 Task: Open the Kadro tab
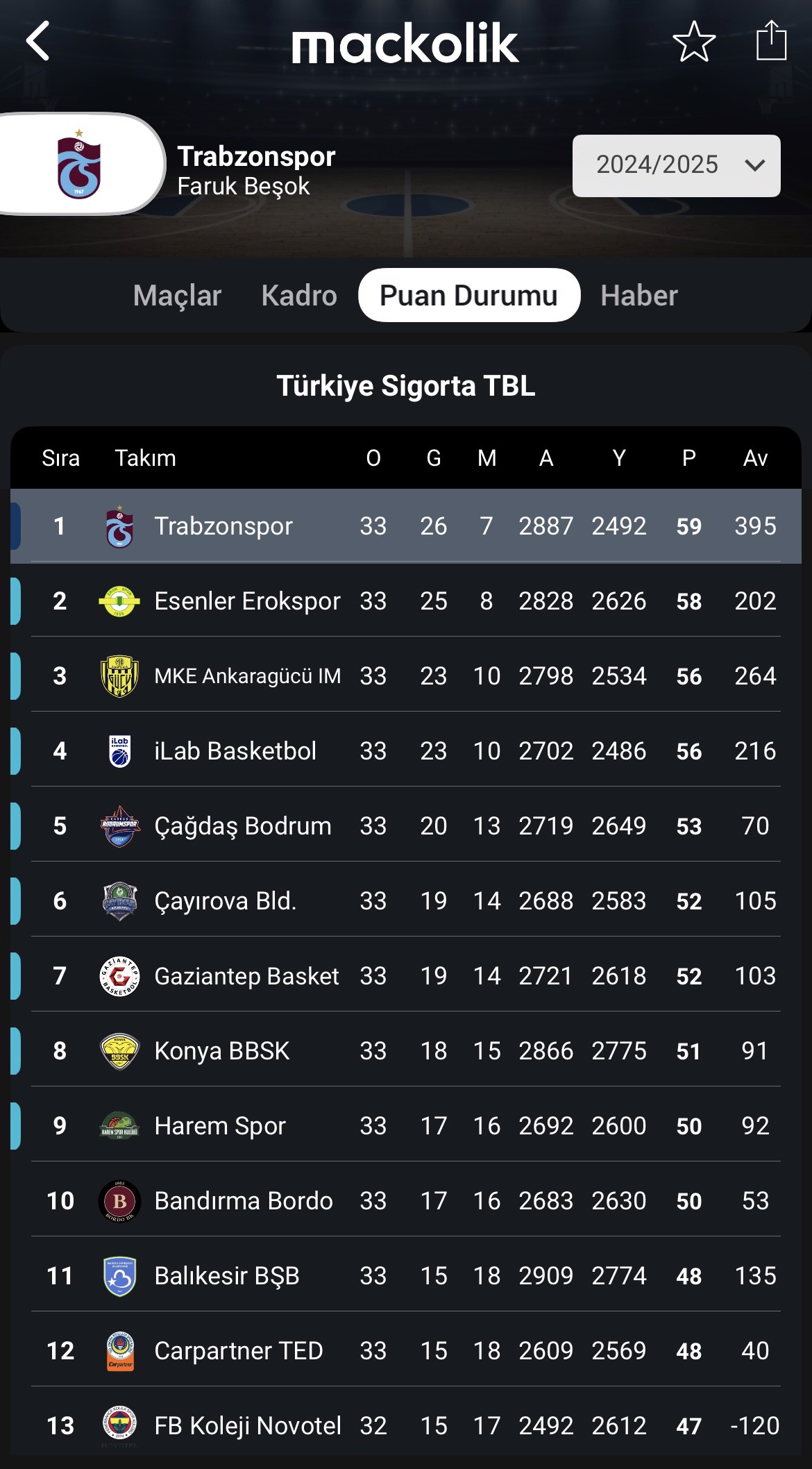299,296
